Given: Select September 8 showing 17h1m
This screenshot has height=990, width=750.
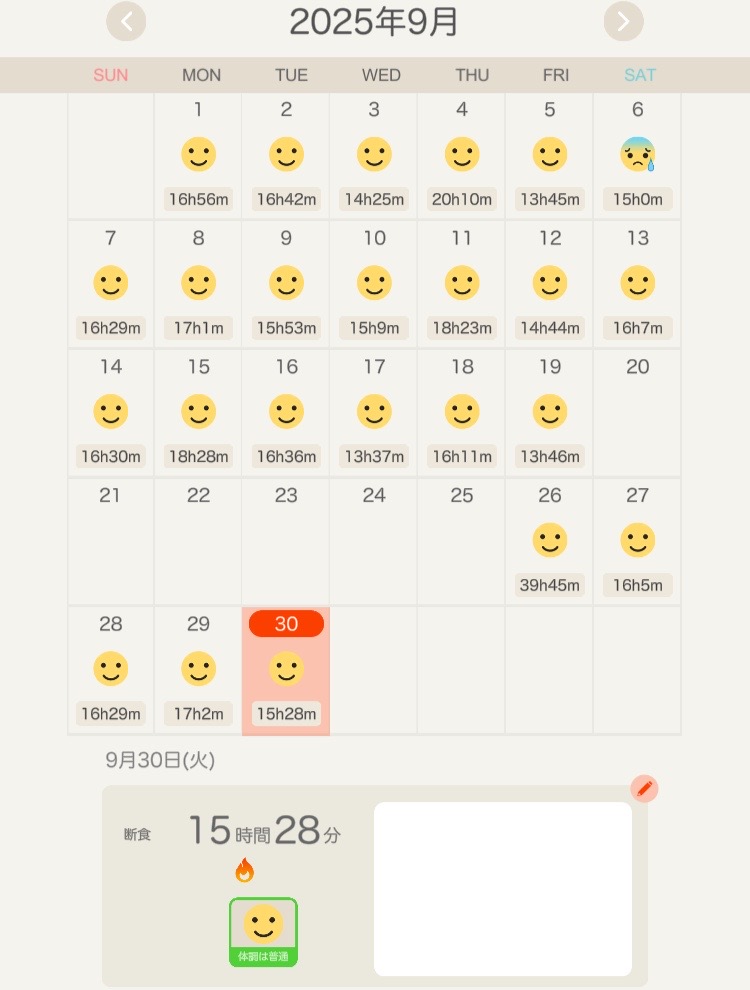Looking at the screenshot, I should coord(198,284).
